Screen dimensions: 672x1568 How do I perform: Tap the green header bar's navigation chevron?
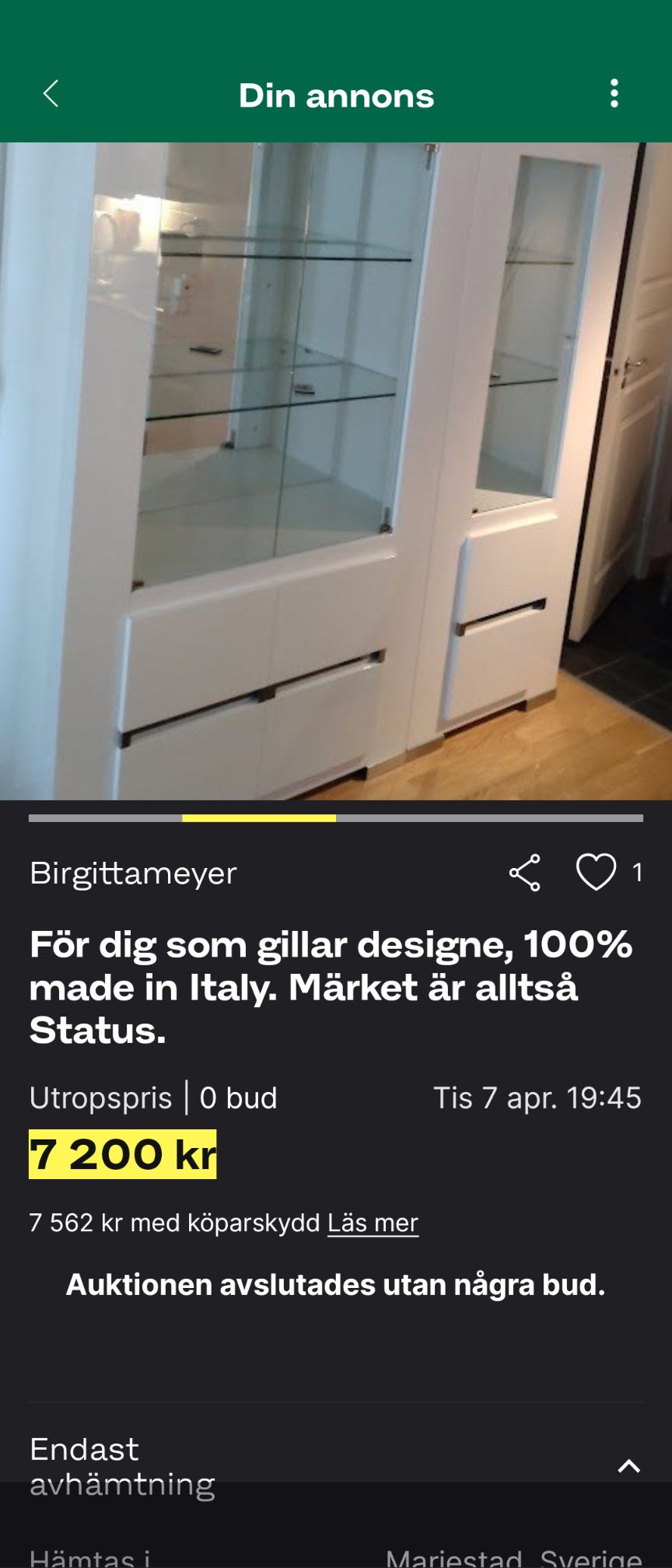50,95
